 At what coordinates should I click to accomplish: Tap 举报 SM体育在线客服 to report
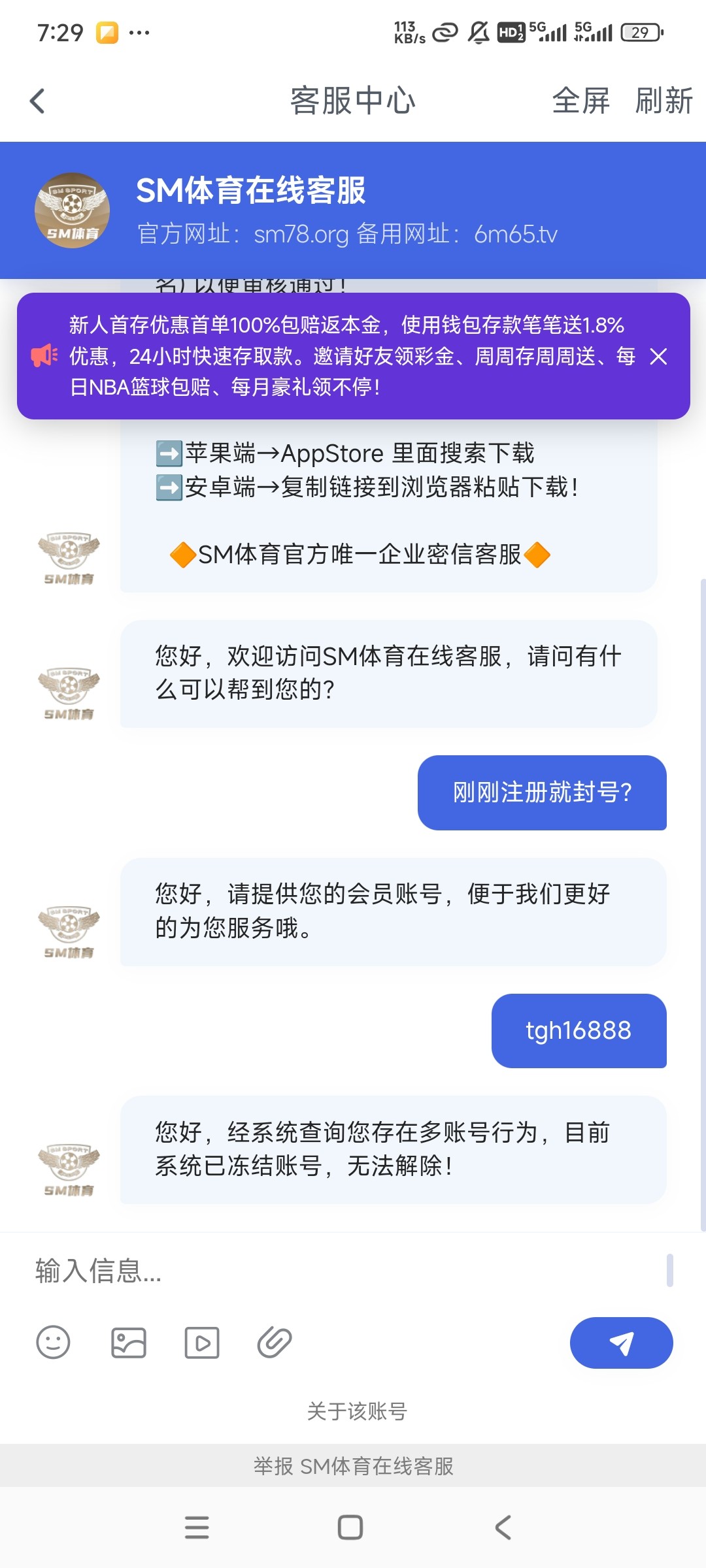coord(353,1466)
